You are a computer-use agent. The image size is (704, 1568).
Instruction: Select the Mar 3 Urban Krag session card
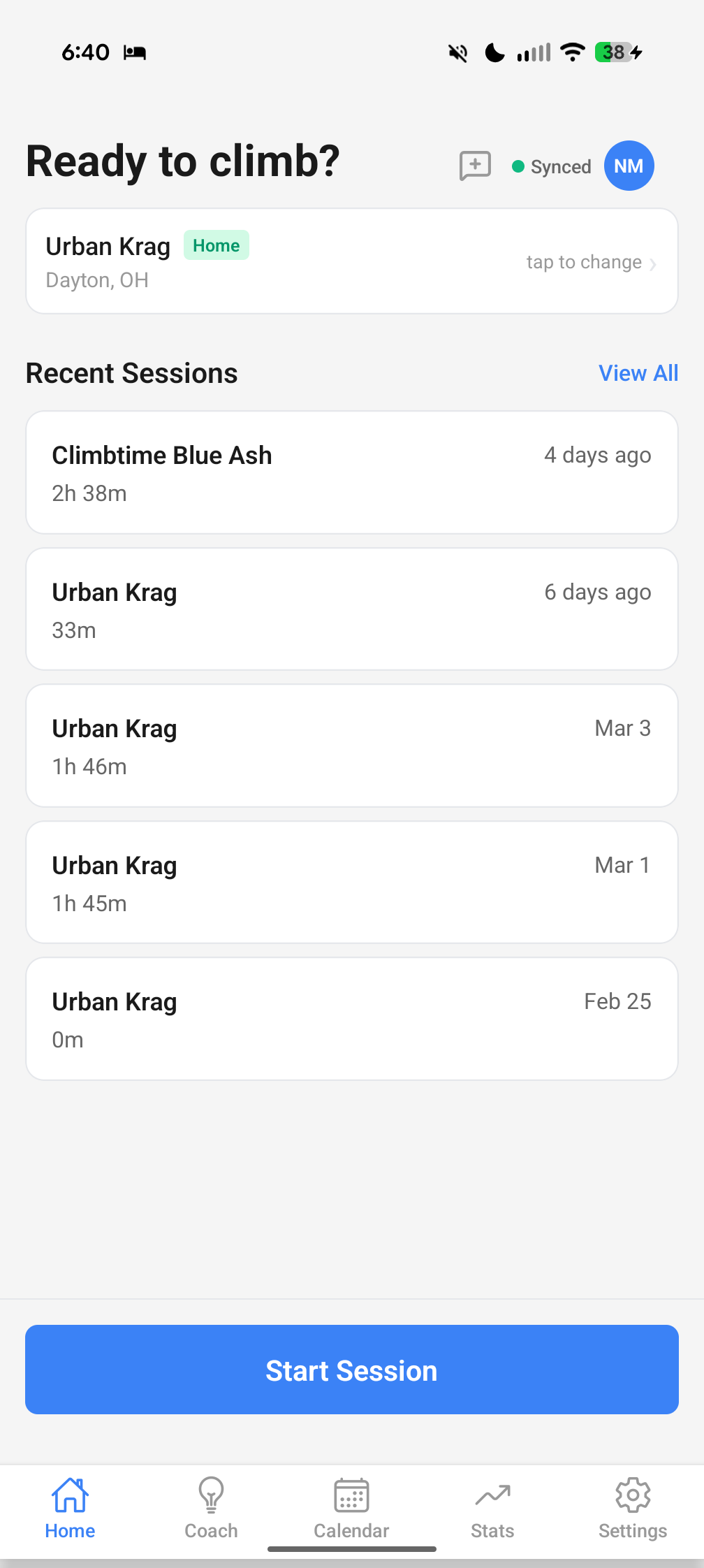pyautogui.click(x=351, y=746)
